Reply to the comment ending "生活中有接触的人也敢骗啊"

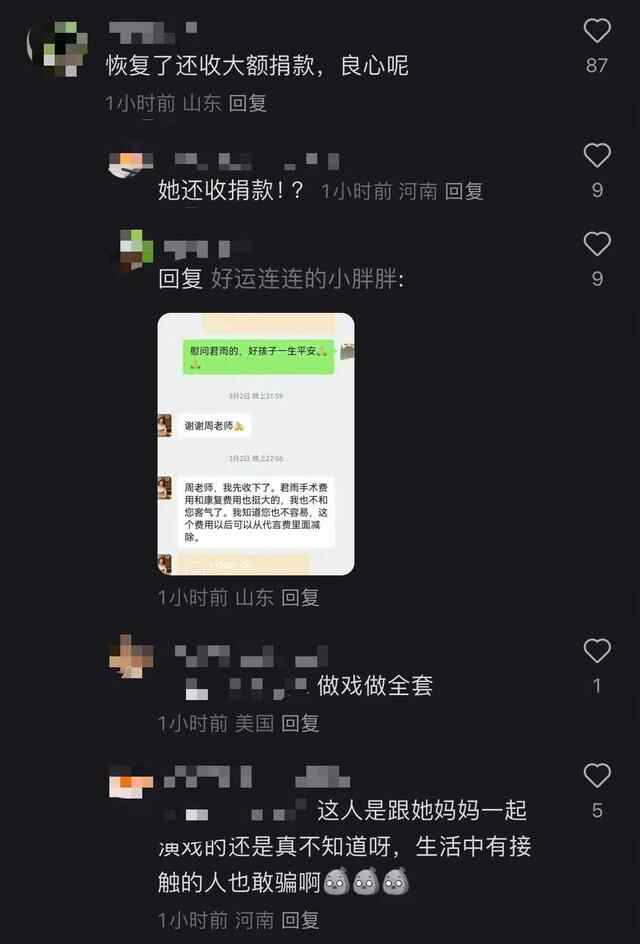coord(300,919)
